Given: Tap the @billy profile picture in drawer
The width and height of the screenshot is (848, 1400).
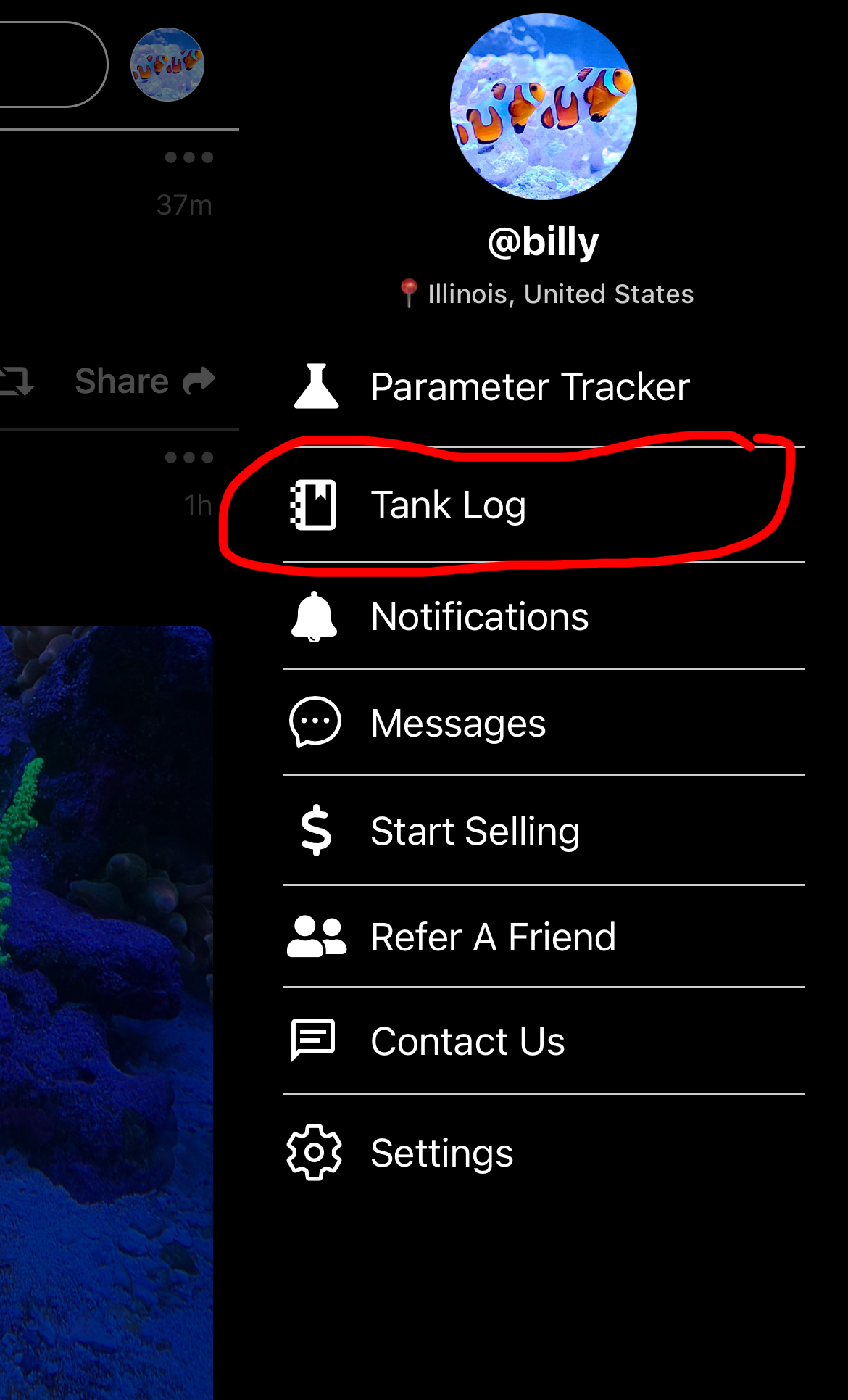Looking at the screenshot, I should pyautogui.click(x=544, y=107).
